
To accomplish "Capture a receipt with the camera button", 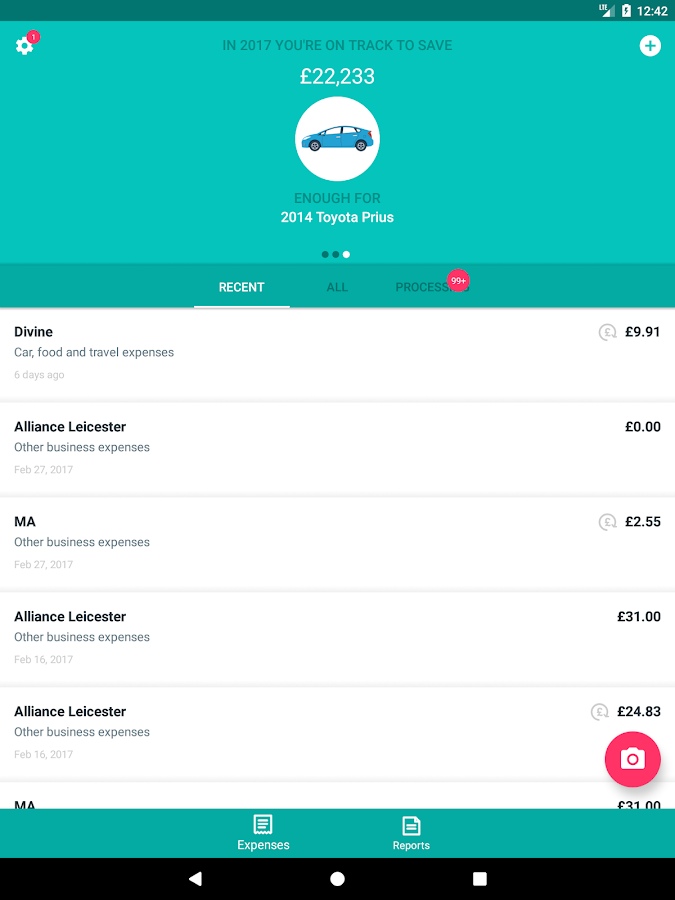I will point(632,759).
